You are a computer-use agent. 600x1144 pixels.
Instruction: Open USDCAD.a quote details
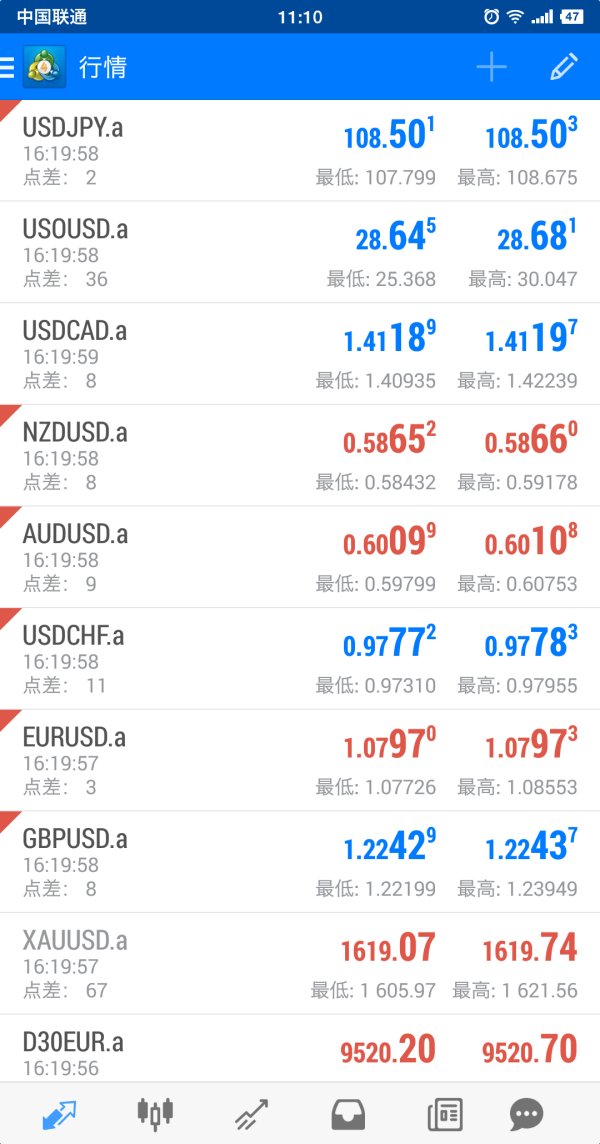pyautogui.click(x=300, y=354)
